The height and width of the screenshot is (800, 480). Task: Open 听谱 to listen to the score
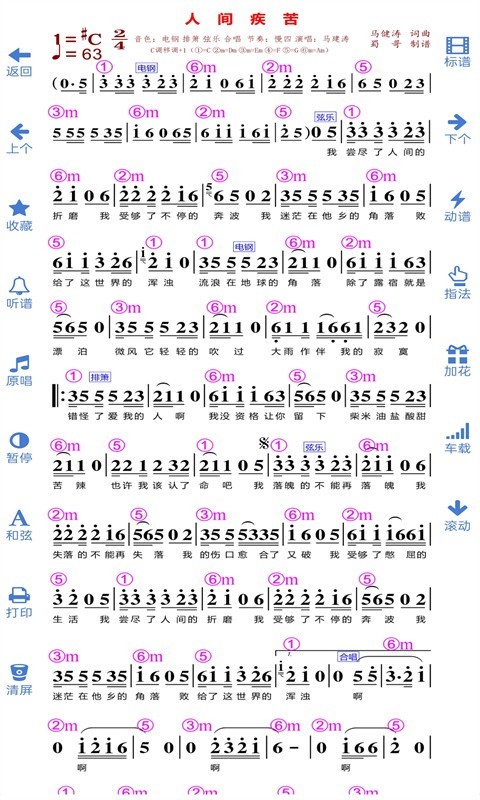[x=19, y=293]
